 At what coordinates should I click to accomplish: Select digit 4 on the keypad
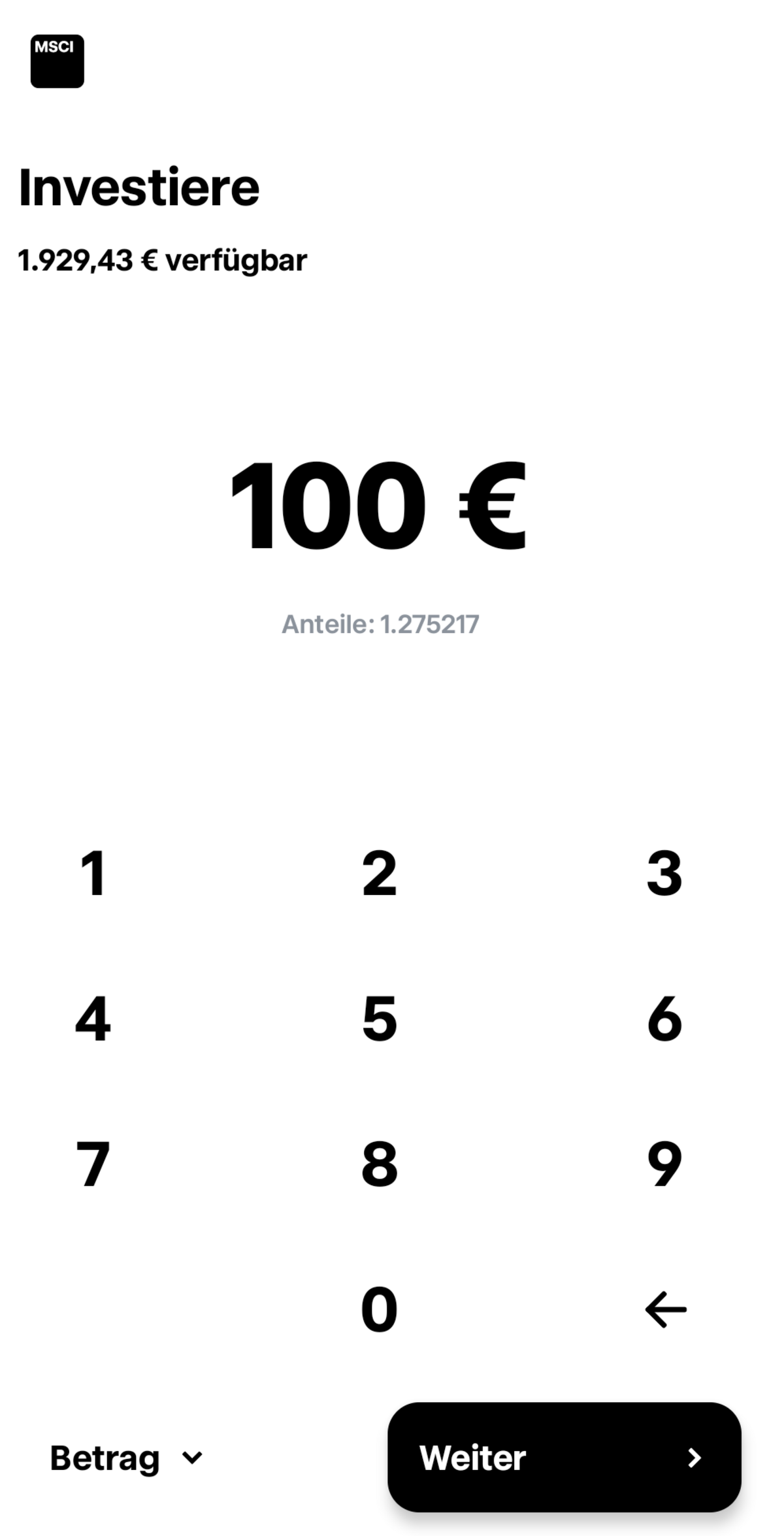[x=93, y=1019]
